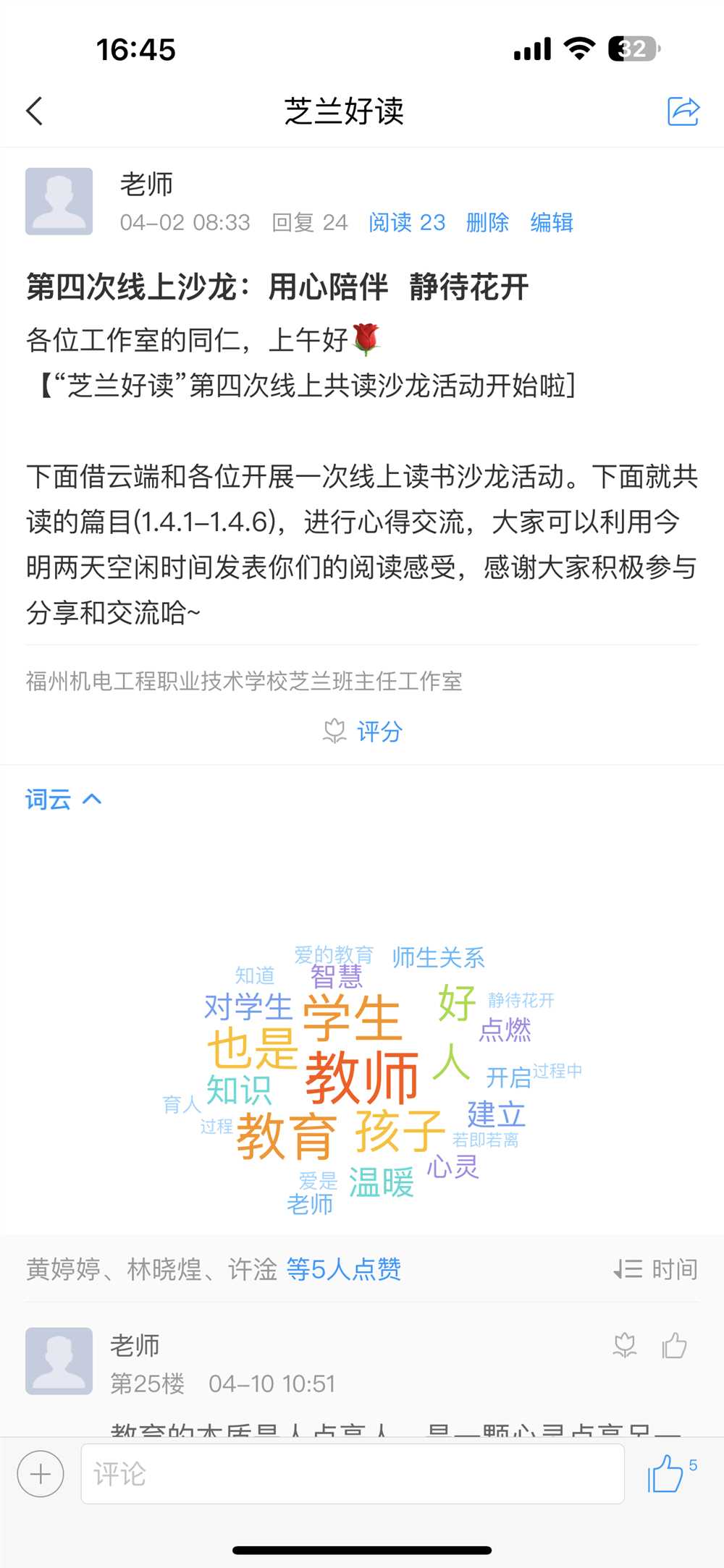The width and height of the screenshot is (724, 1568).
Task: Open the plus attachment button
Action: click(x=41, y=1474)
